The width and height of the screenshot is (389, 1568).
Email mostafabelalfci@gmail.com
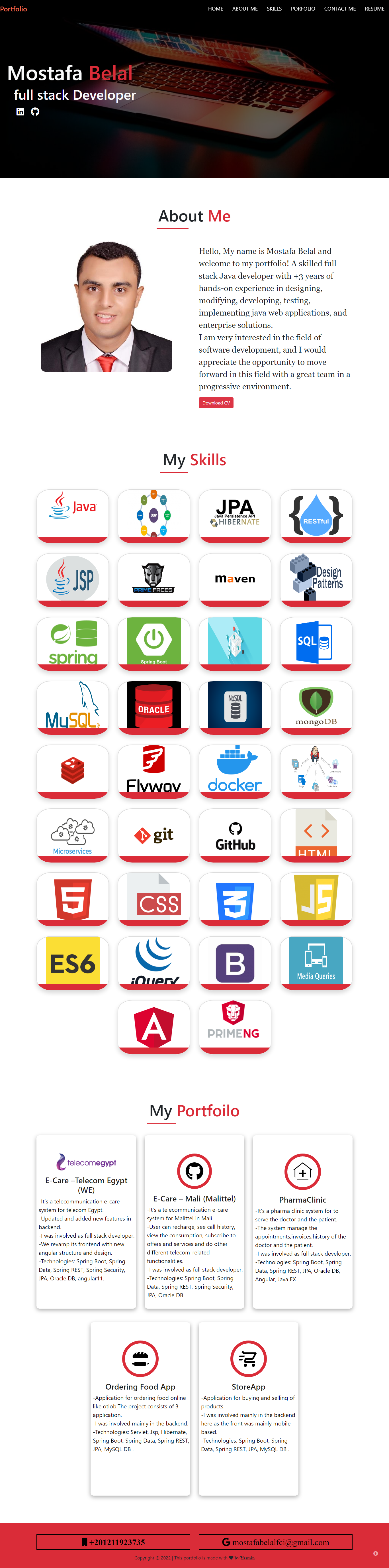275,1542
